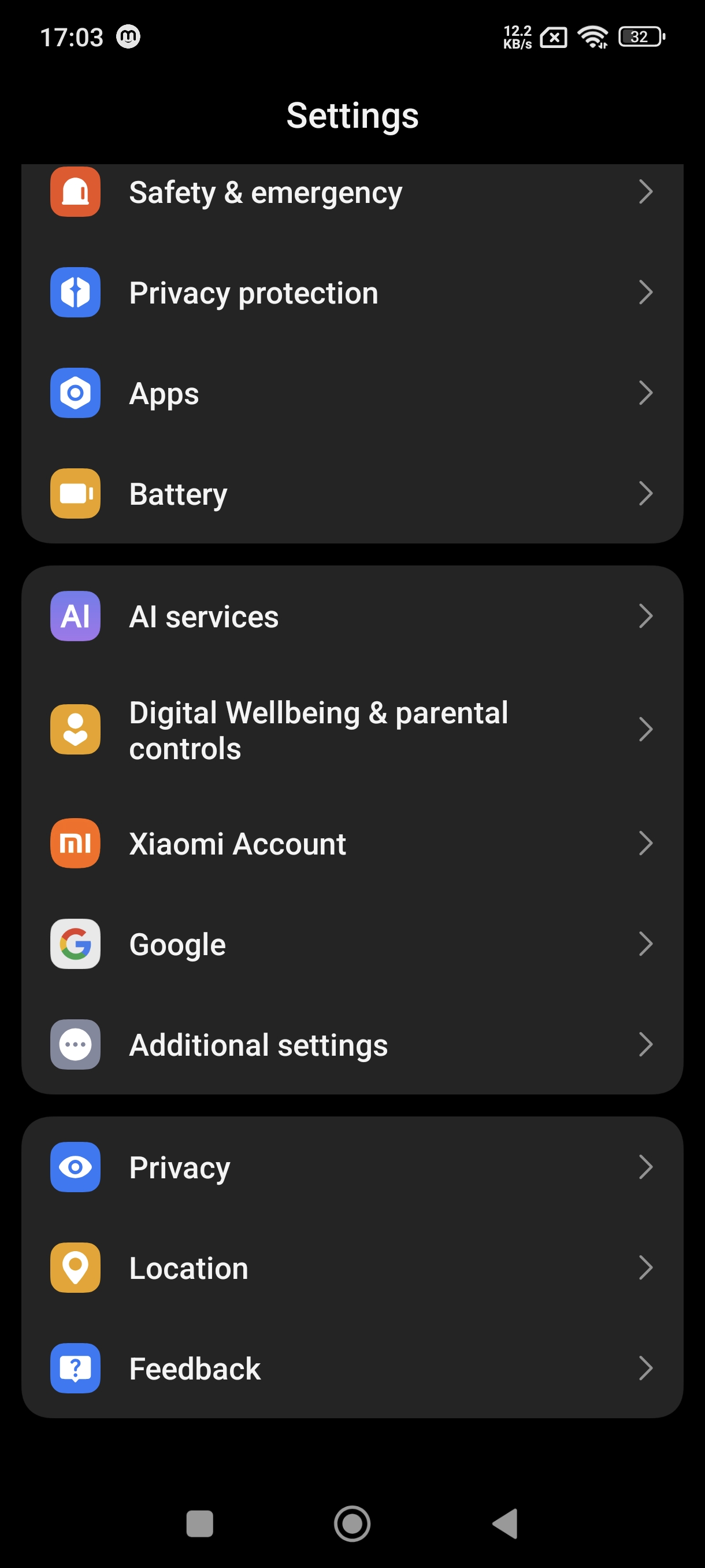Go to the home screen
This screenshot has height=1568, width=705.
[352, 1523]
